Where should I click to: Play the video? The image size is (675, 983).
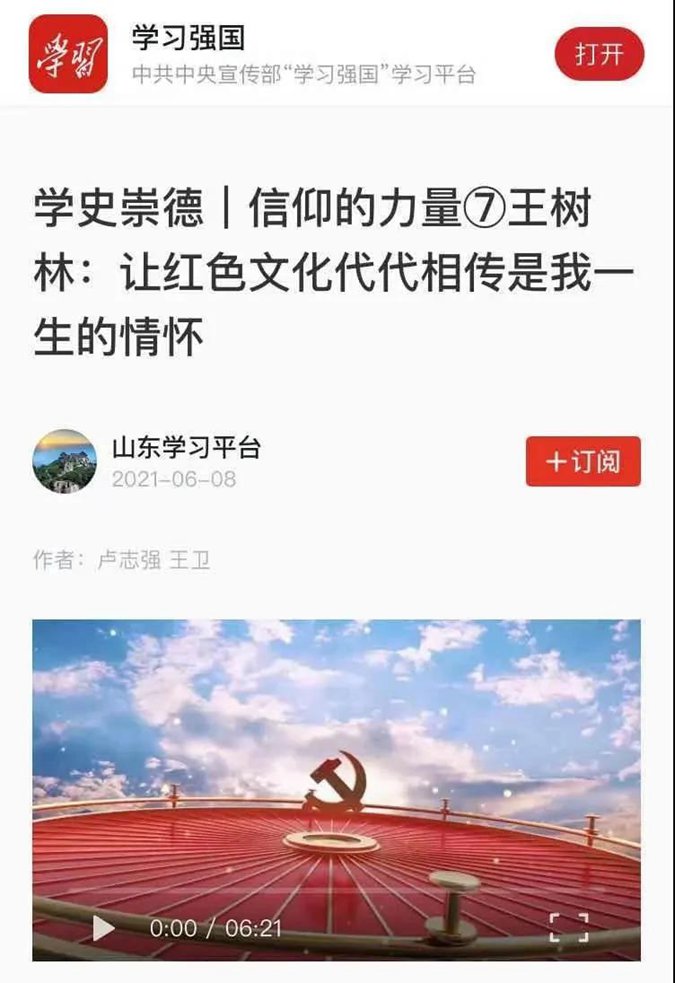pos(103,928)
